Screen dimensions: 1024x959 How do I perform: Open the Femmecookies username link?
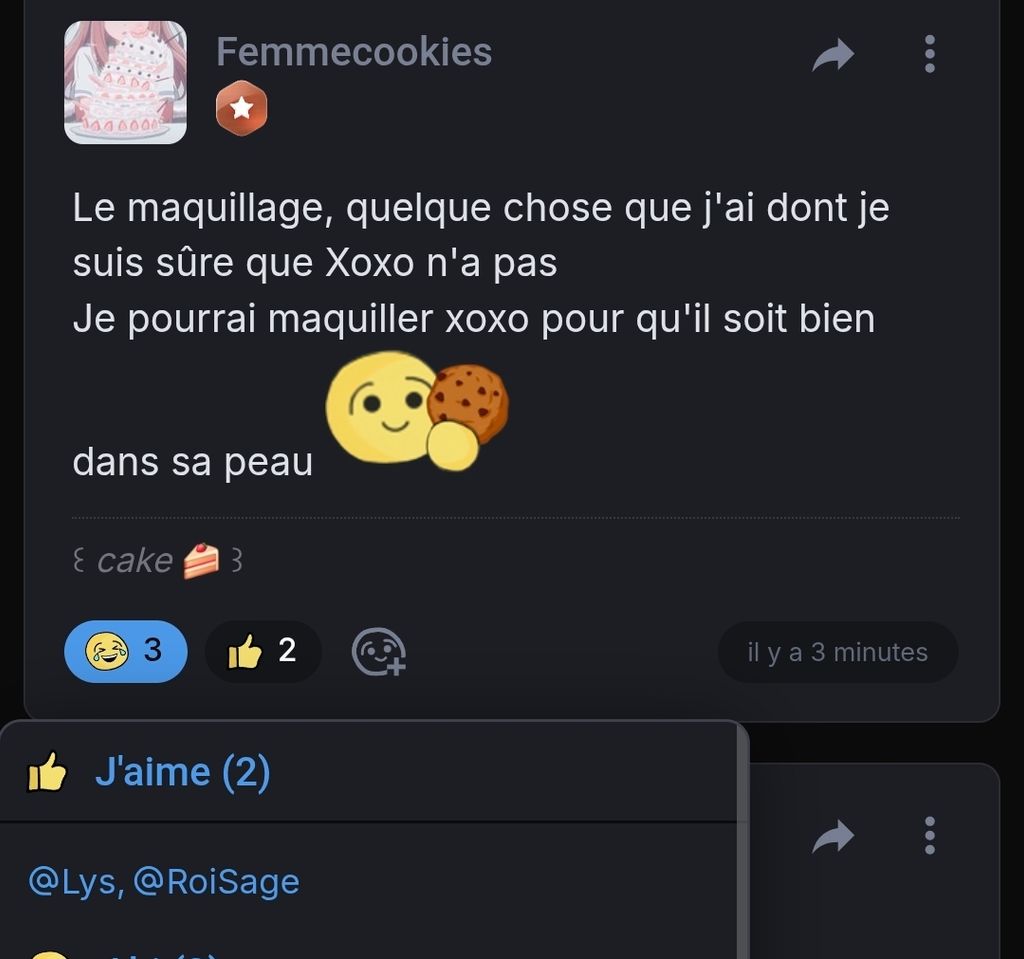pos(353,51)
